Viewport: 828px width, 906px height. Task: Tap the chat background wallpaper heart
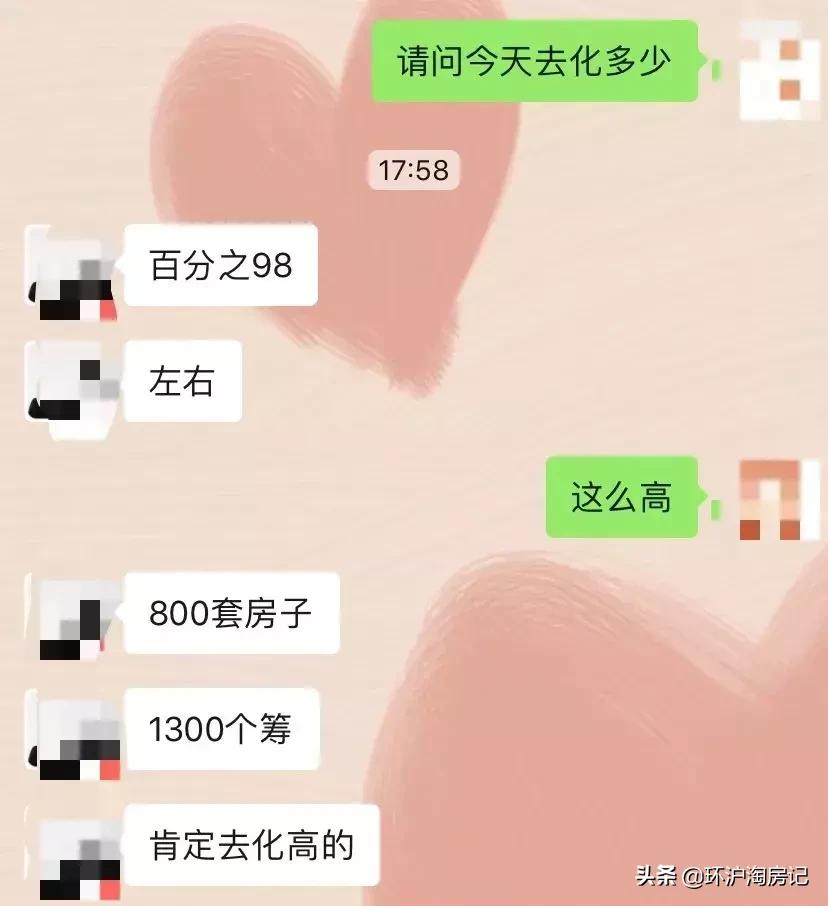coord(400,300)
